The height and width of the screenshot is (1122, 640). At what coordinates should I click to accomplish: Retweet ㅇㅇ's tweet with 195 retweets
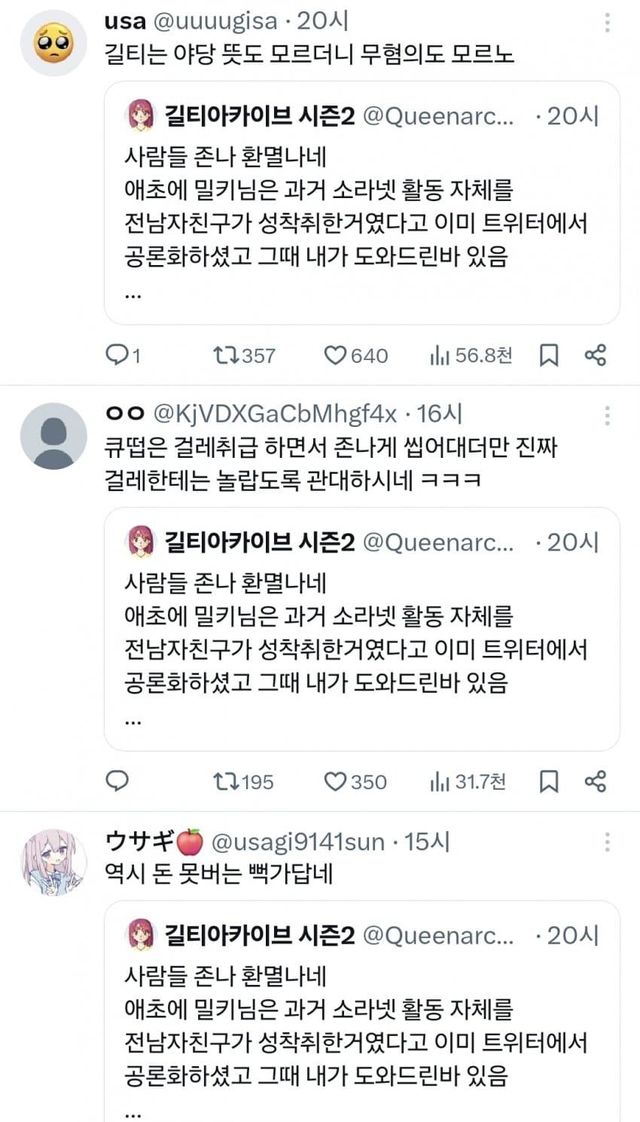[x=243, y=781]
